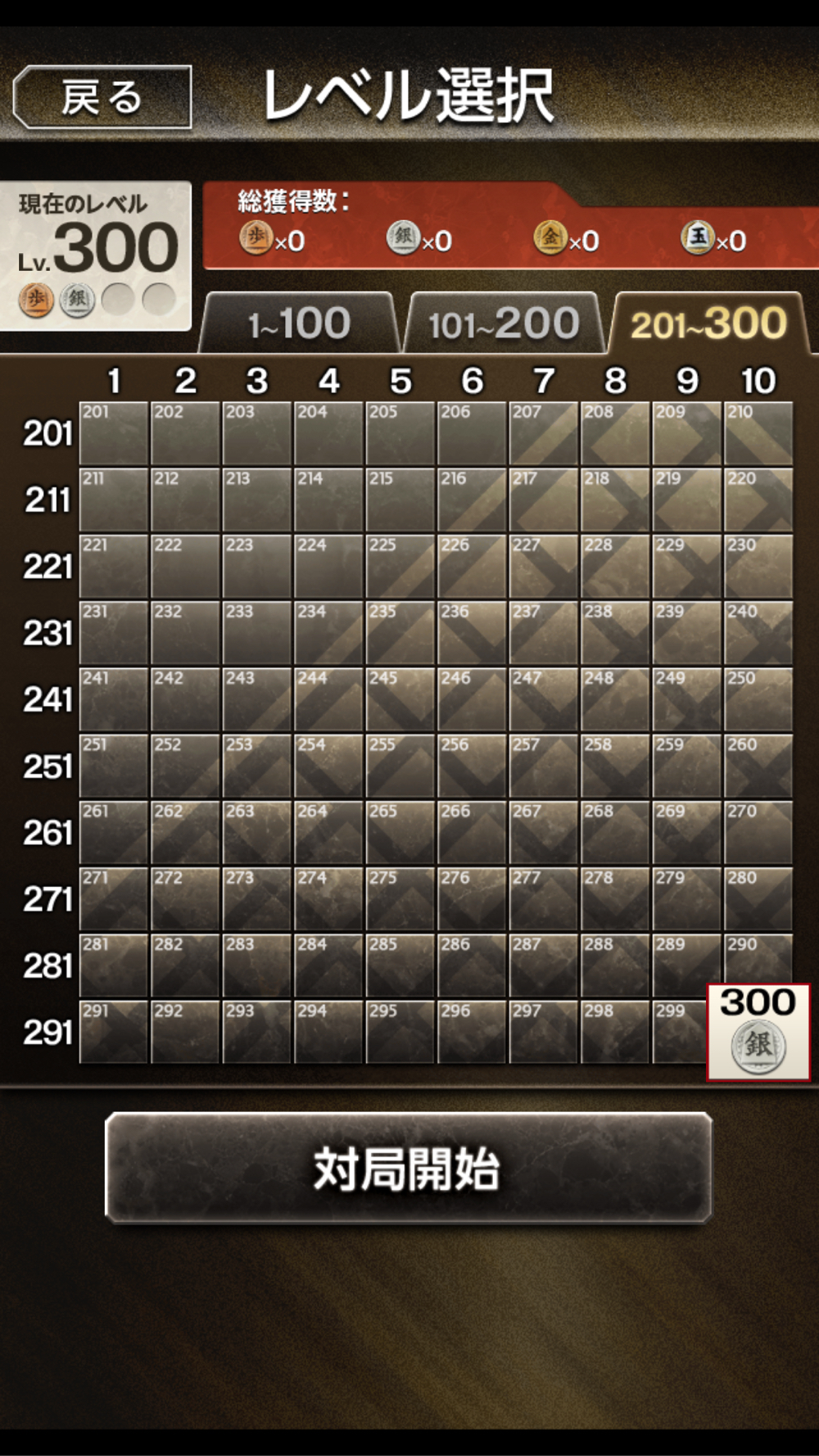This screenshot has width=819, height=1456.
Task: Select level 255 tile
Action: (x=400, y=766)
